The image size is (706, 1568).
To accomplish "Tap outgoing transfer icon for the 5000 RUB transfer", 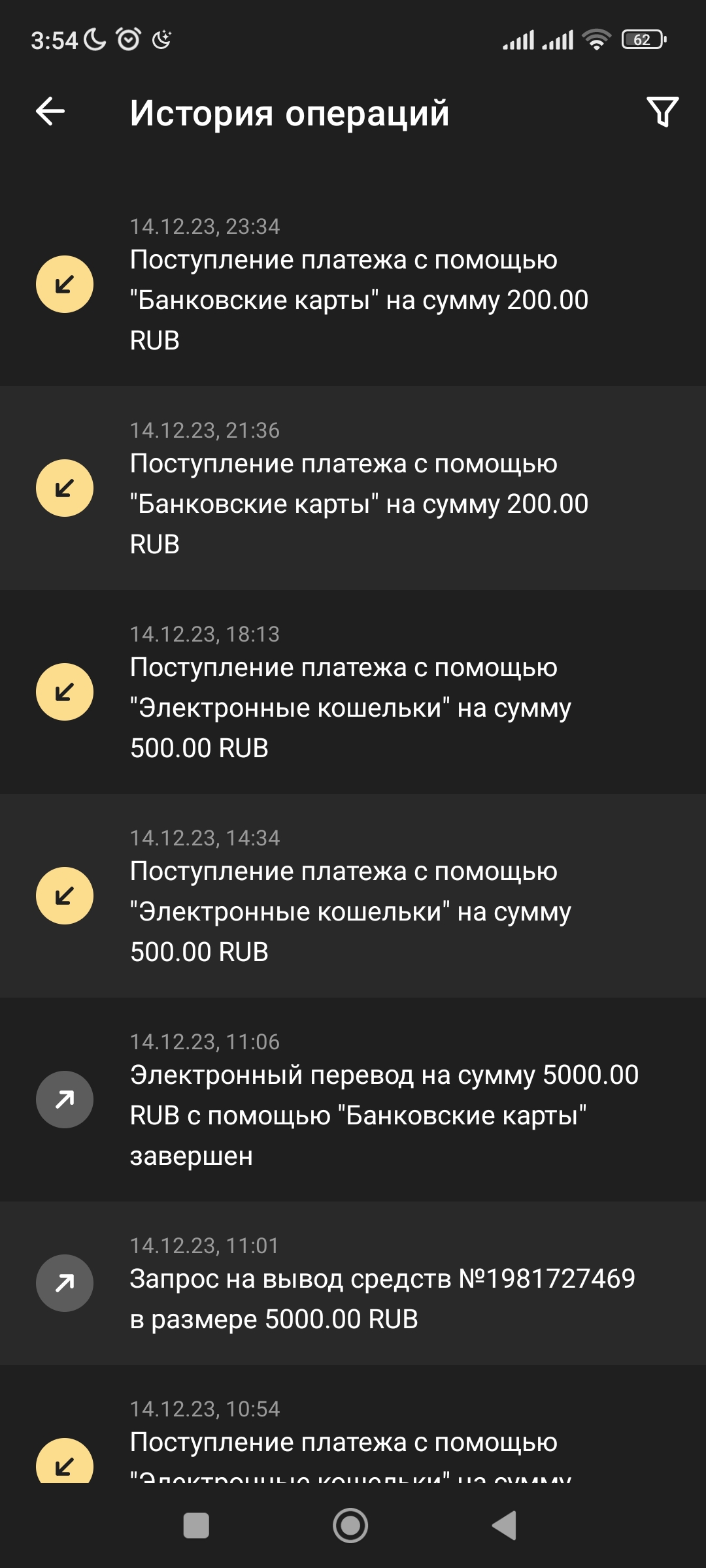I will coord(65,1098).
